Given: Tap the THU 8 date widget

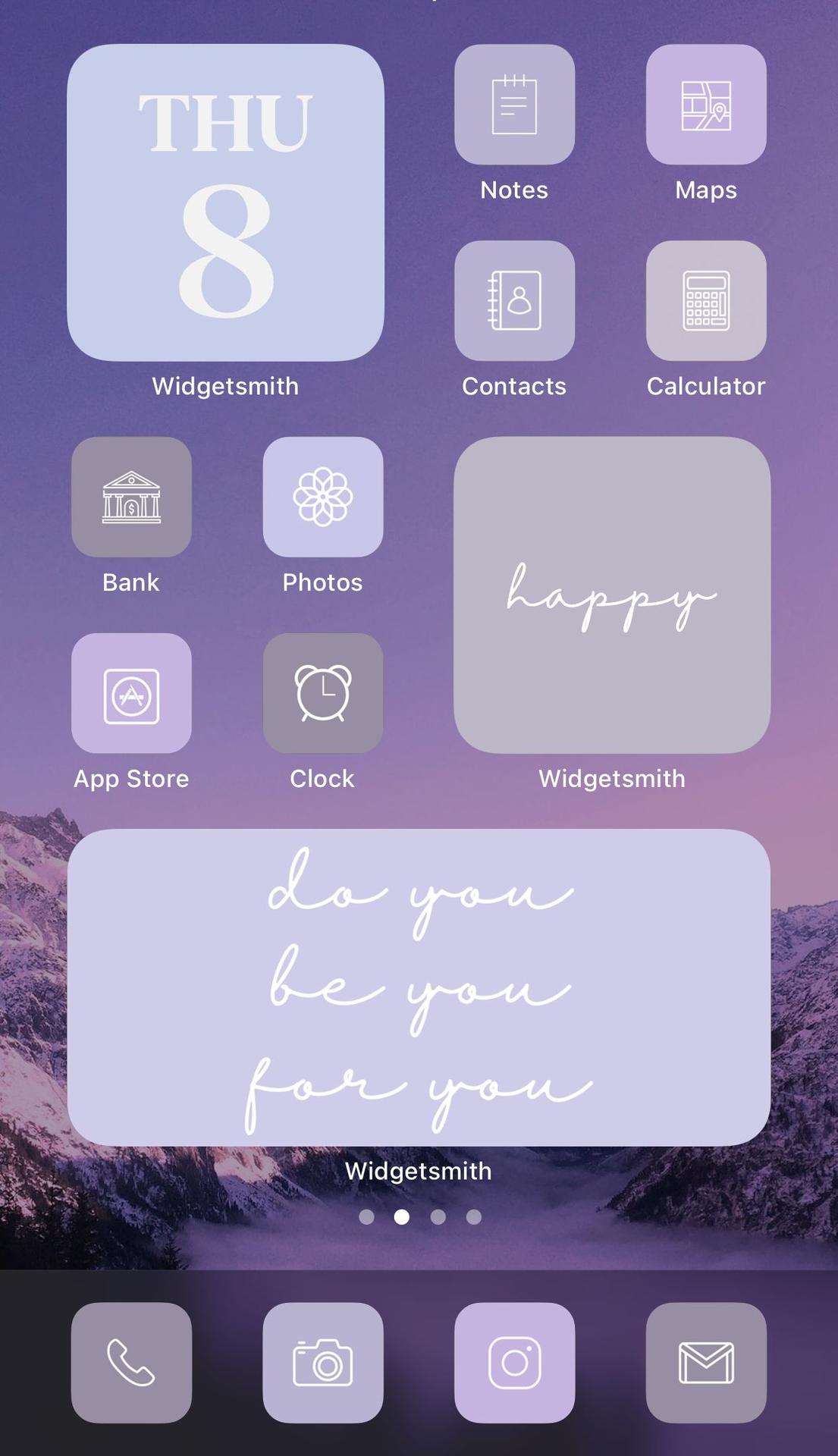Looking at the screenshot, I should [225, 202].
